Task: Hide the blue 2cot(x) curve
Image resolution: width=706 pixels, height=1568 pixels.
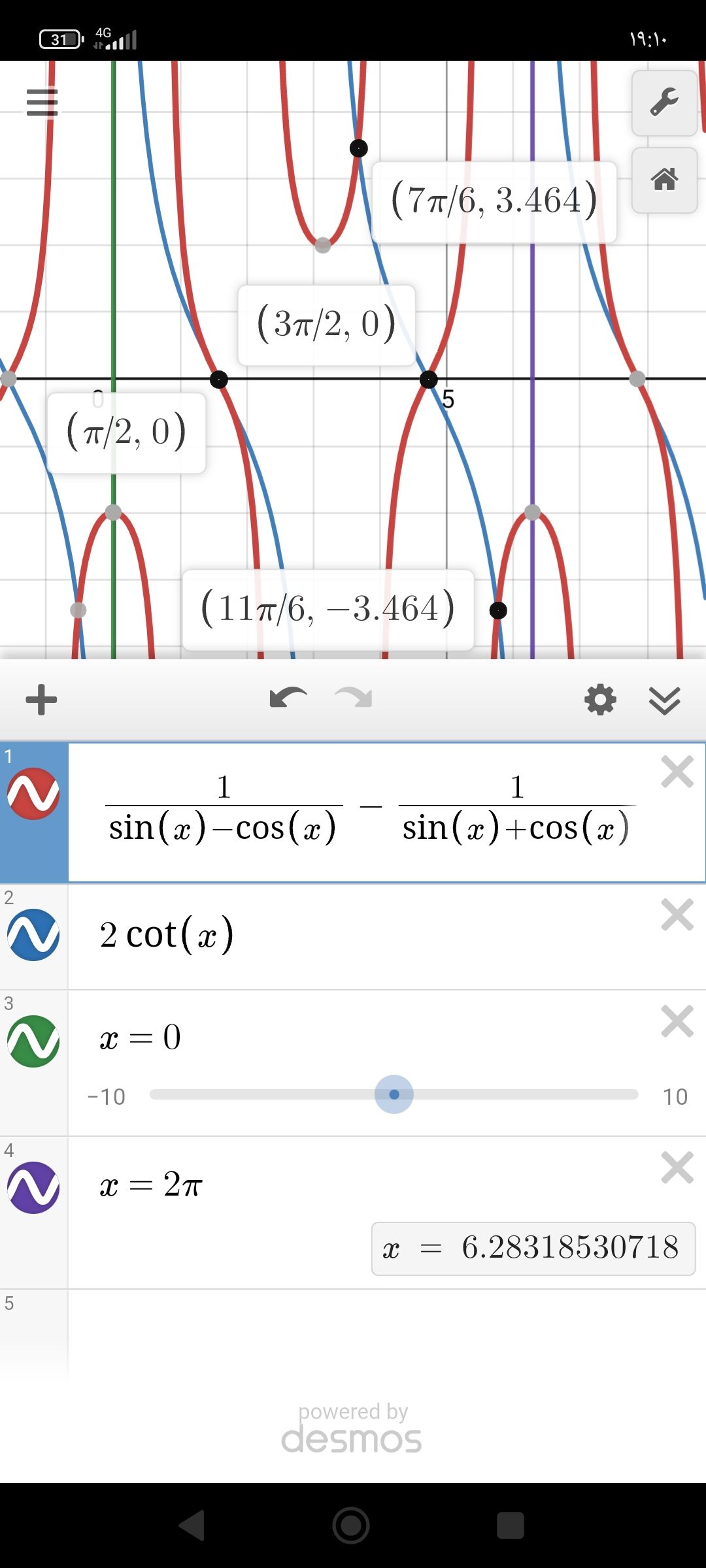Action: point(33,935)
